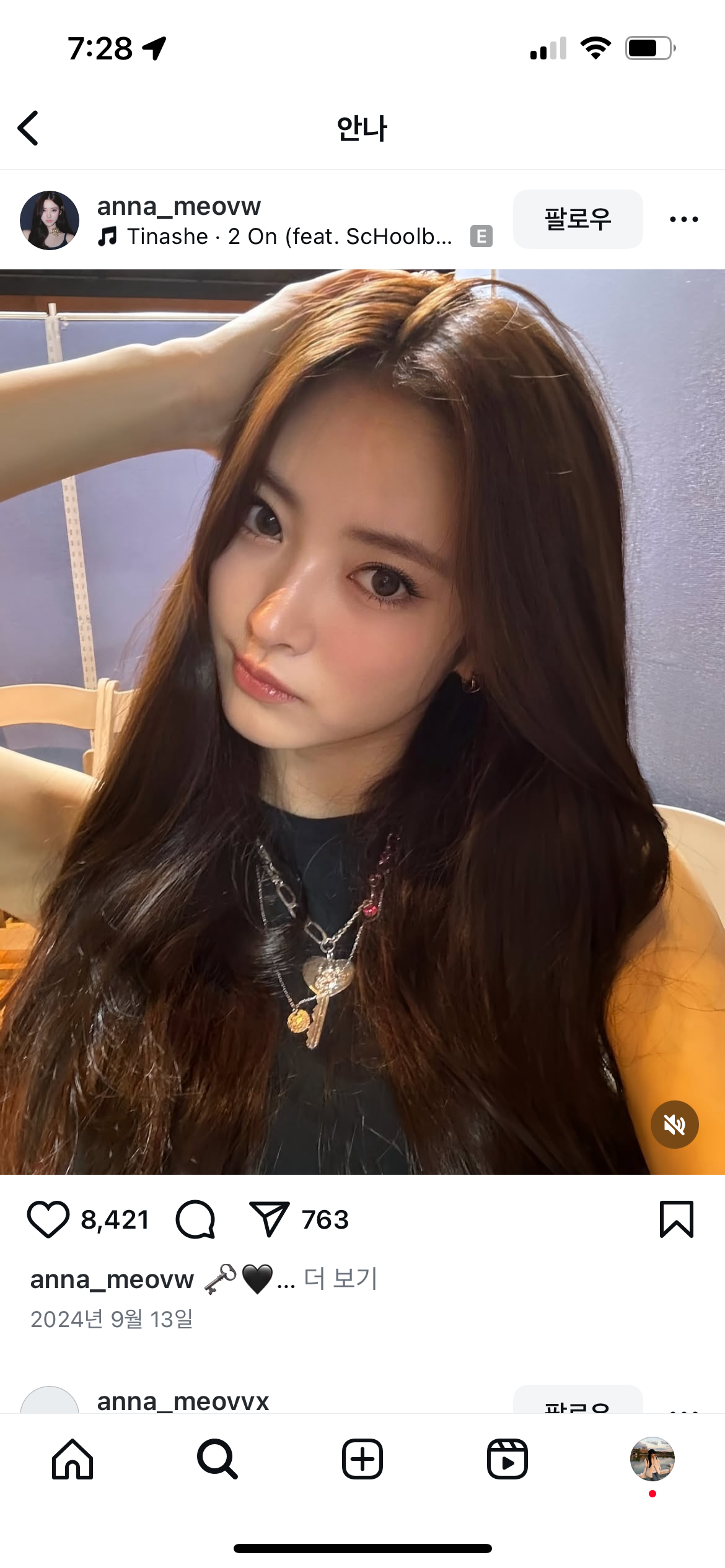Open anna_meovw profile picture
725x1568 pixels.
[x=50, y=220]
